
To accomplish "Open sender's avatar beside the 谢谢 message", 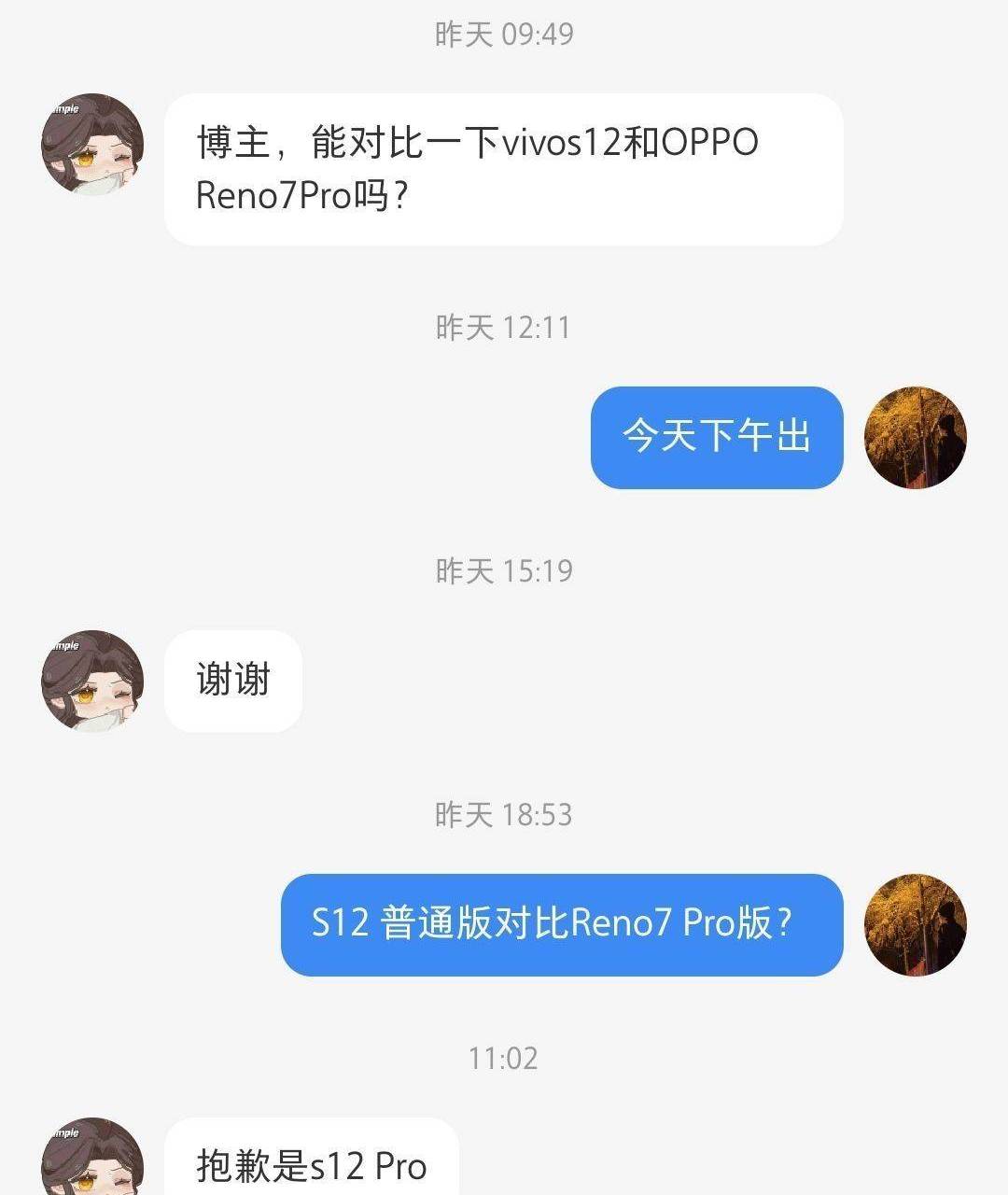I will [92, 681].
